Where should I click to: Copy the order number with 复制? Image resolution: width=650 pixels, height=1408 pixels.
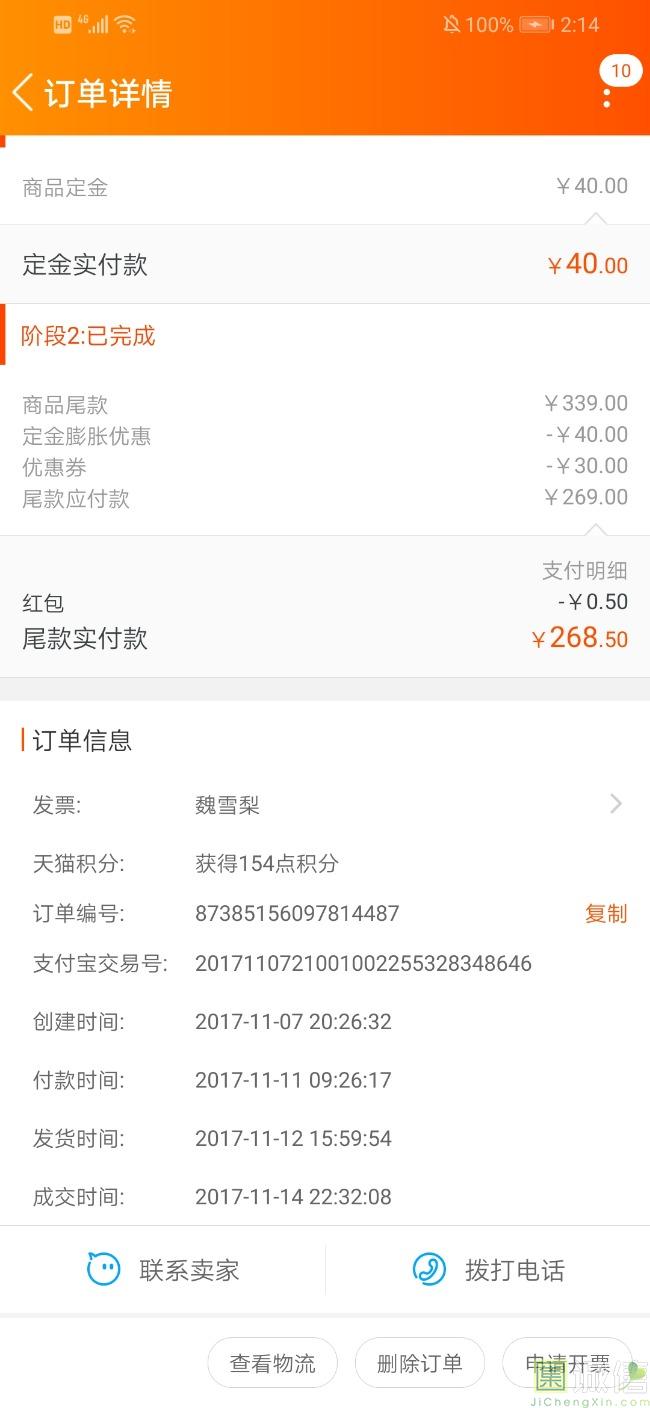point(606,913)
